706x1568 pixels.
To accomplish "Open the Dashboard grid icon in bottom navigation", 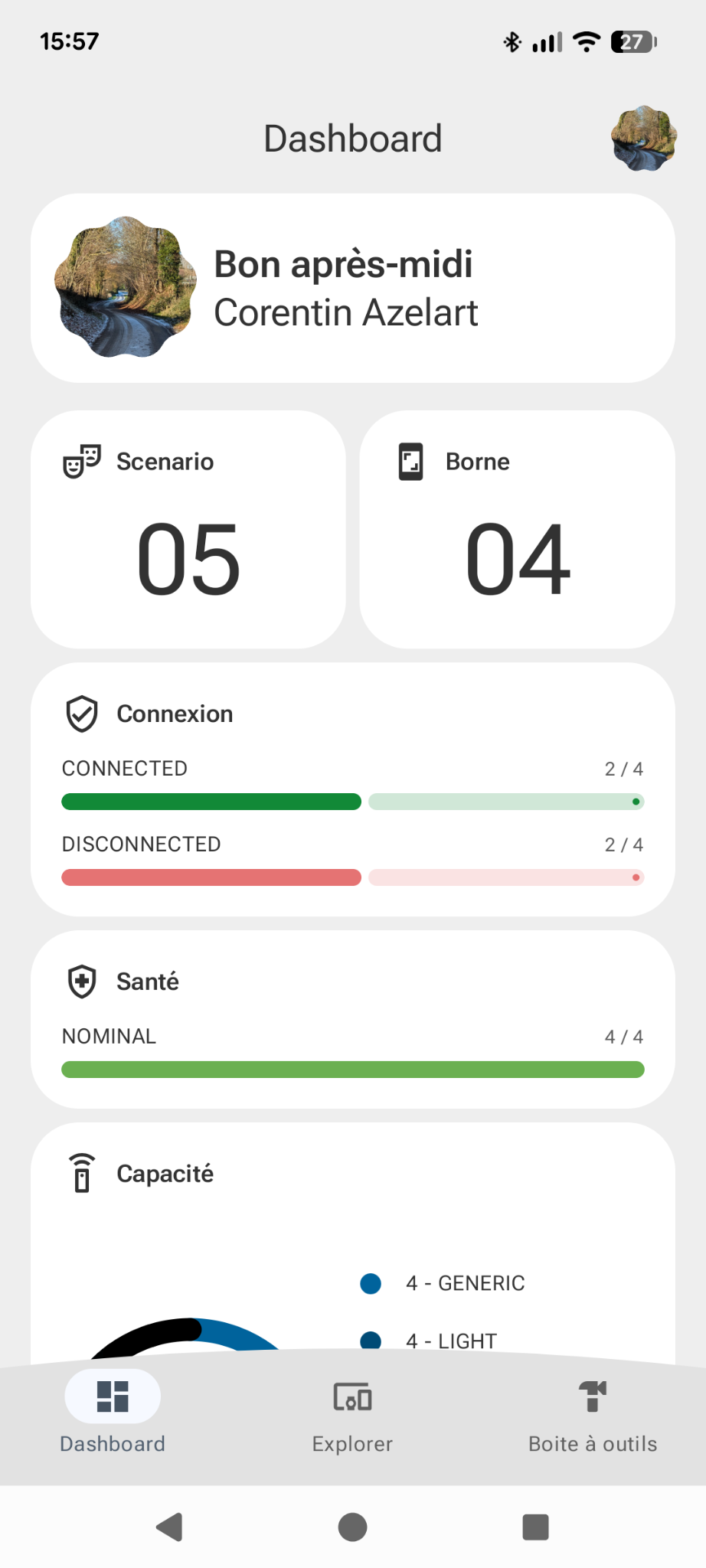I will (x=113, y=1396).
